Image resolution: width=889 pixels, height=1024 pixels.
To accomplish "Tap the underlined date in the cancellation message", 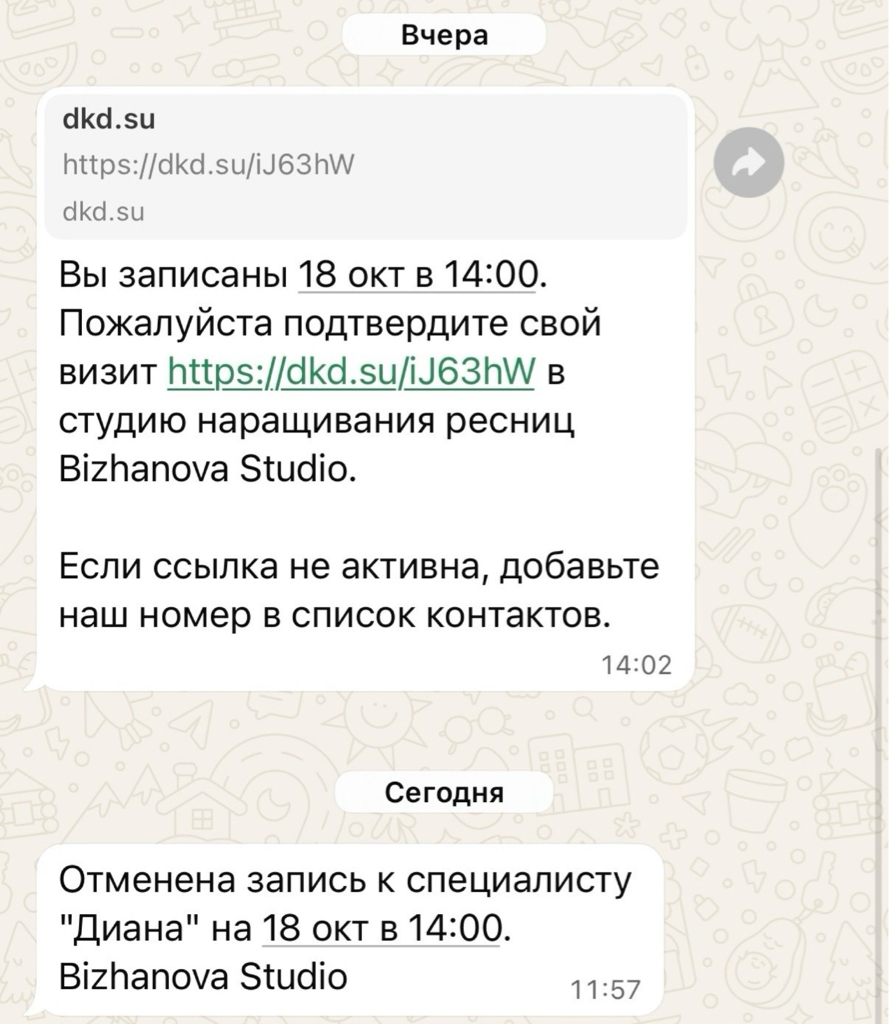I will [380, 929].
